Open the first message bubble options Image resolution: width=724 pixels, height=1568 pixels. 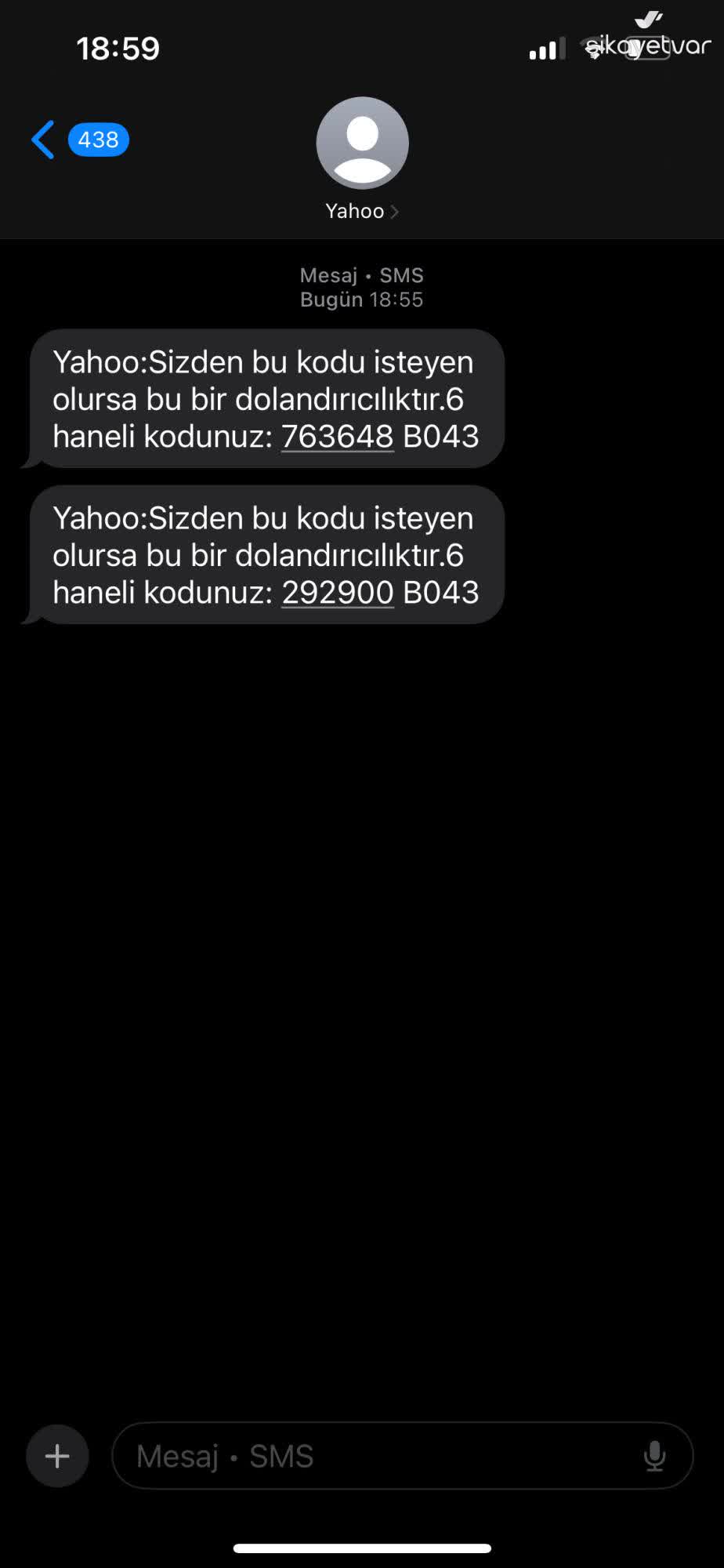point(265,398)
